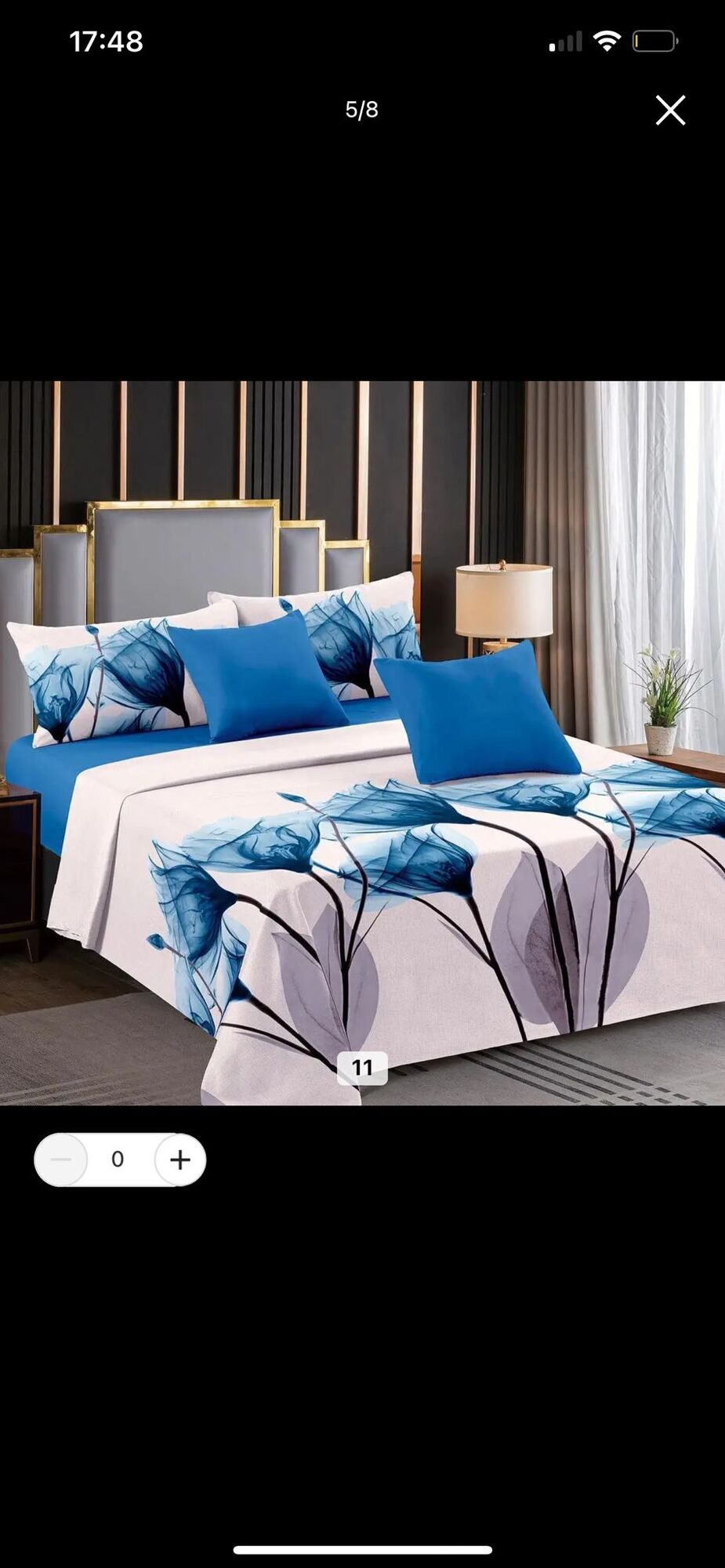This screenshot has height=1568, width=725.
Task: Increase quantity with the plus button
Action: coord(180,1160)
